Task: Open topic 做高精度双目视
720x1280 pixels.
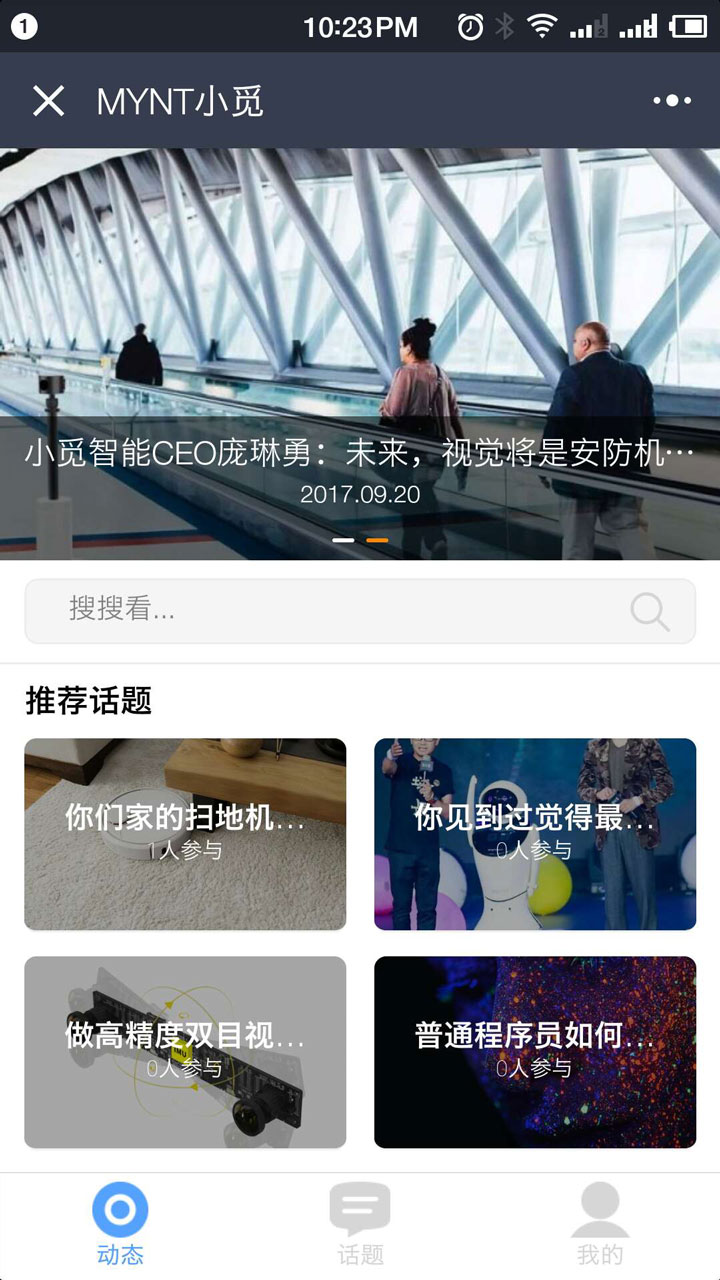Action: (185, 1052)
